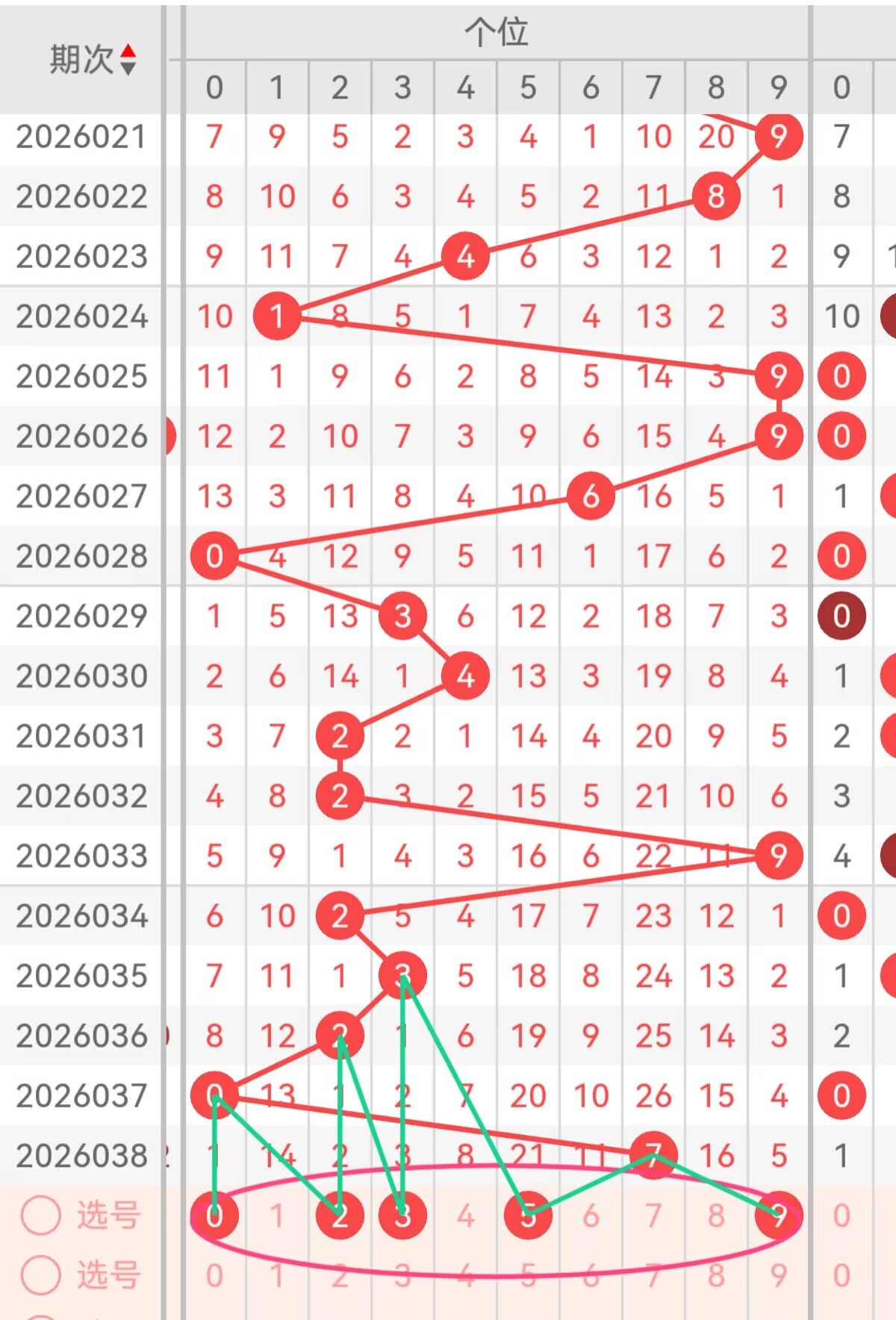896x1320 pixels.
Task: Select number 6 beside the highlighted 5
Action: [x=591, y=1215]
